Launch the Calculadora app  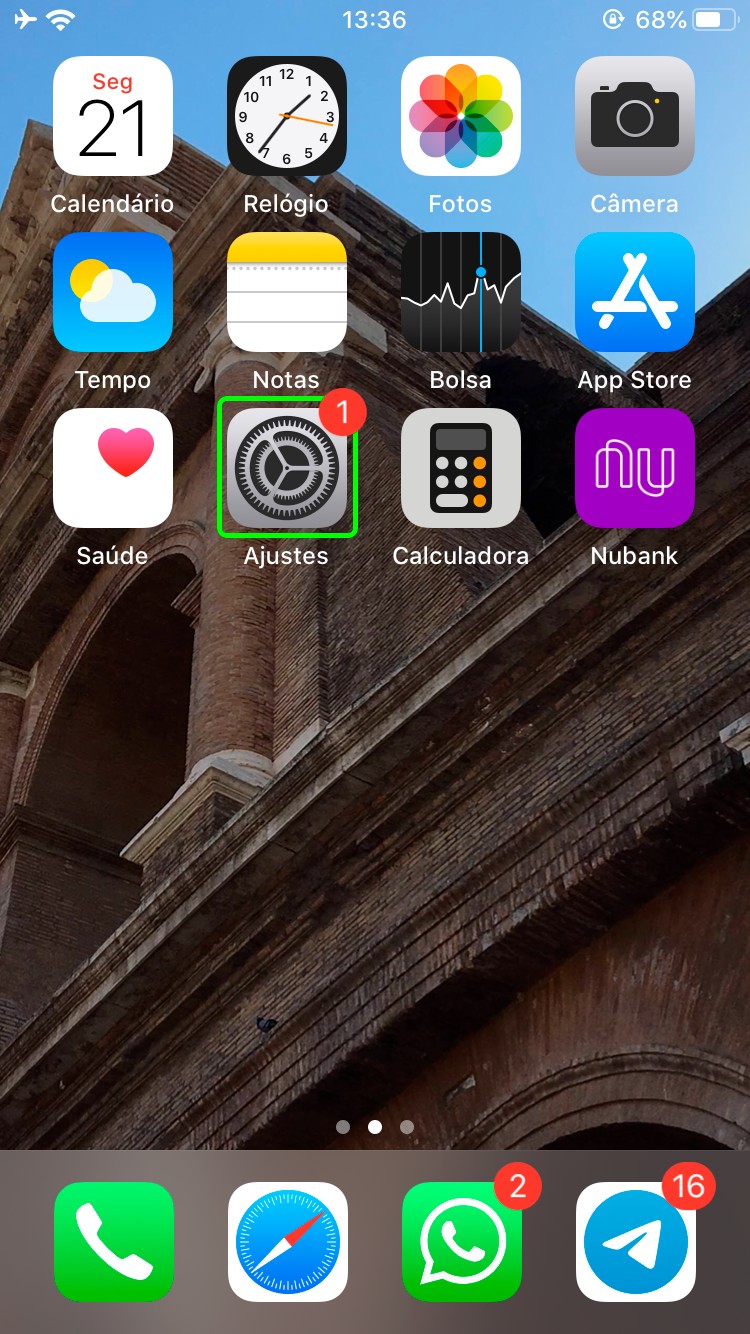pos(461,468)
